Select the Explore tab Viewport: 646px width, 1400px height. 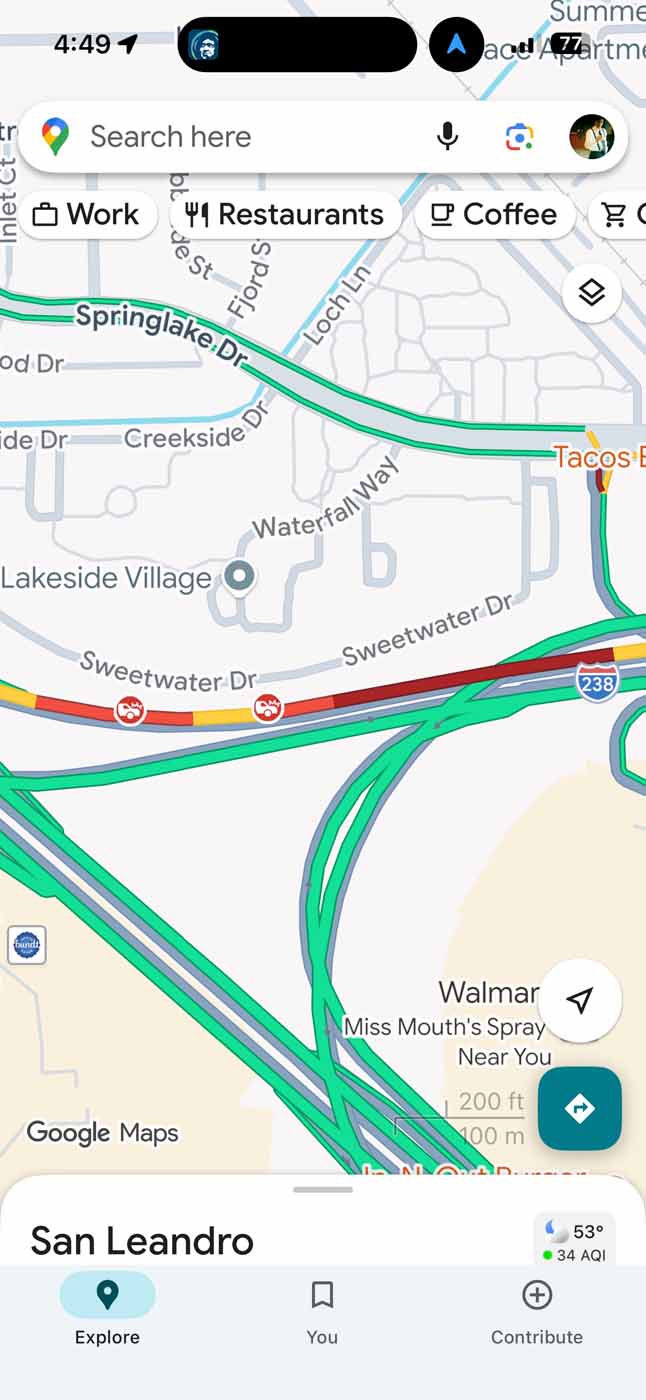pos(107,1312)
